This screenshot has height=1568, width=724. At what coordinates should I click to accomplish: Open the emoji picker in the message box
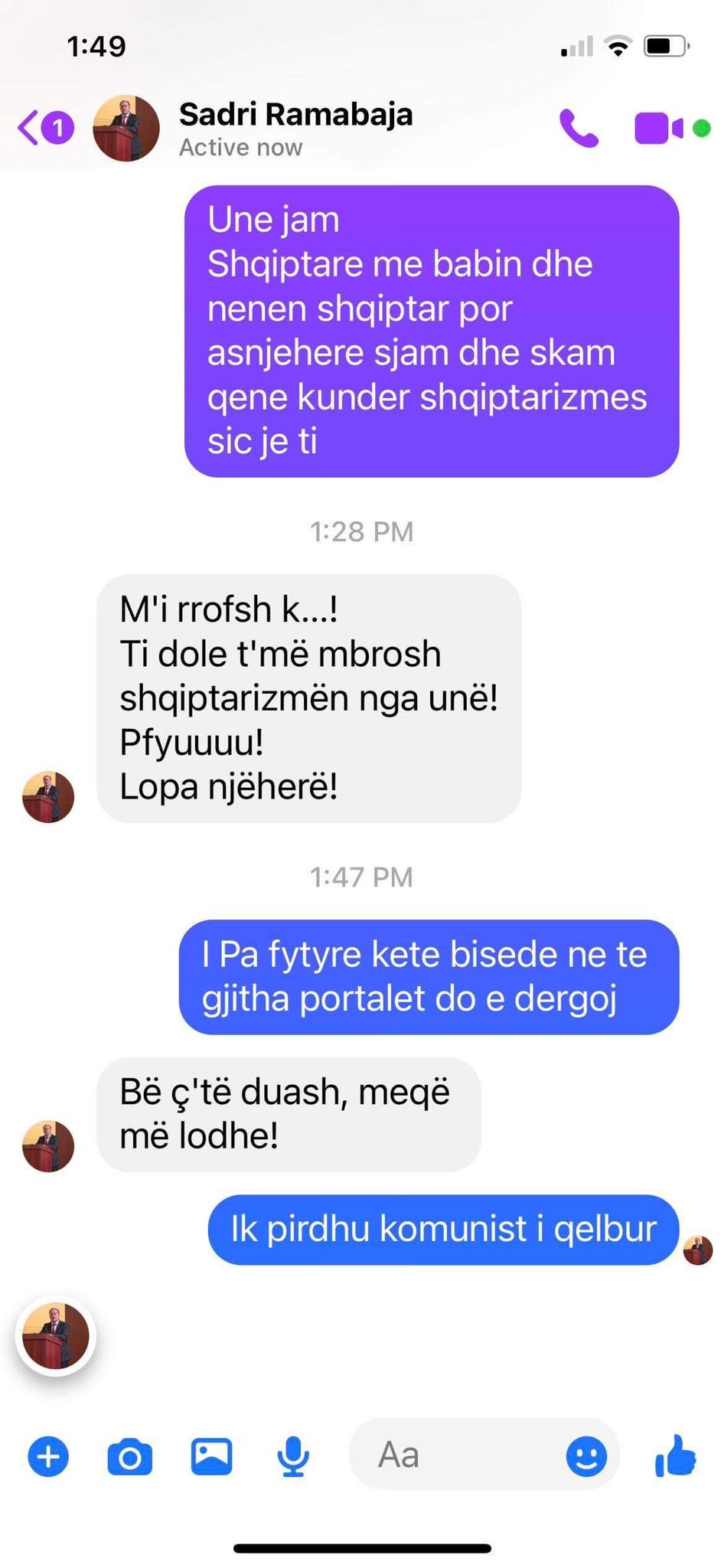[586, 1455]
